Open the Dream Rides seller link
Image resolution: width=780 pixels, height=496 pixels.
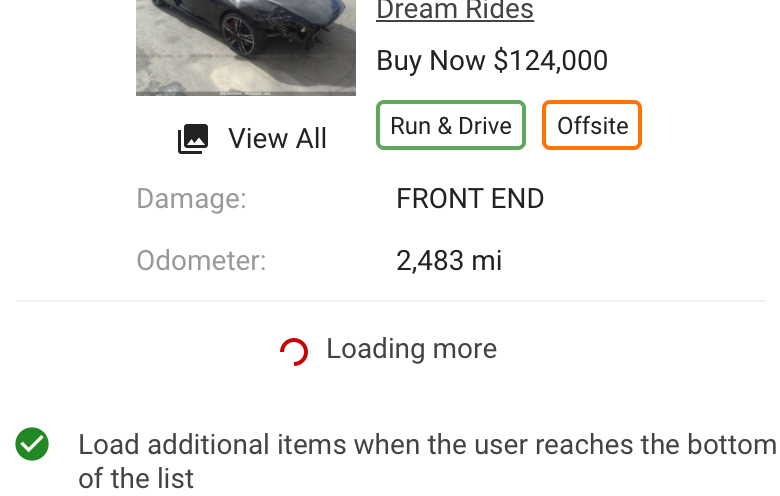[454, 12]
